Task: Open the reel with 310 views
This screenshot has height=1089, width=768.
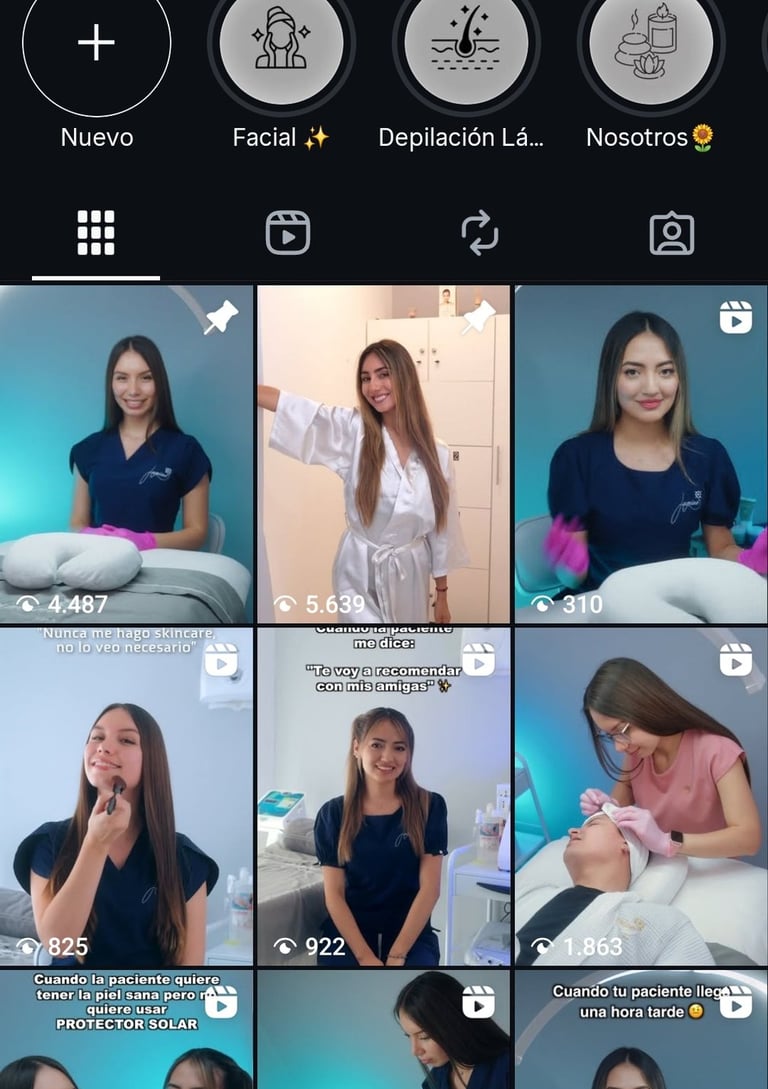Action: tap(641, 455)
